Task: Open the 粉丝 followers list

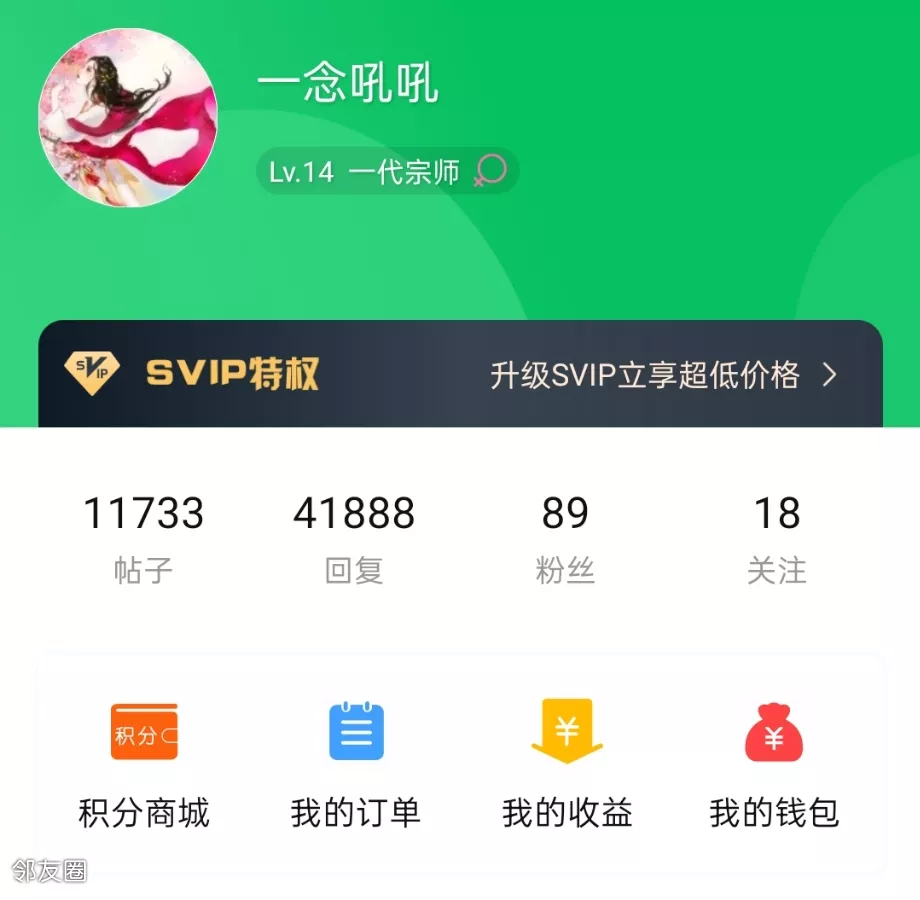Action: pyautogui.click(x=565, y=538)
